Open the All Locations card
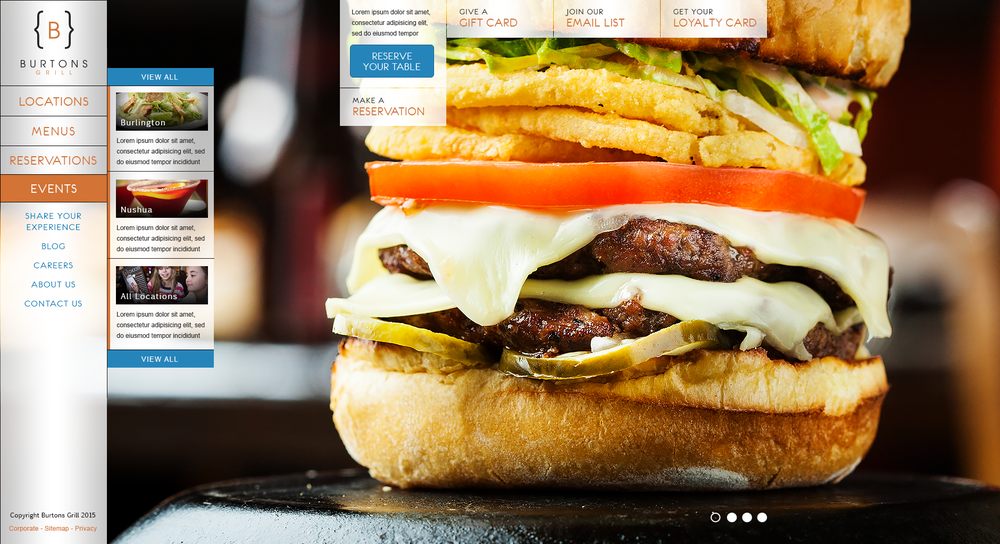Viewport: 1000px width, 544px height. coord(161,285)
